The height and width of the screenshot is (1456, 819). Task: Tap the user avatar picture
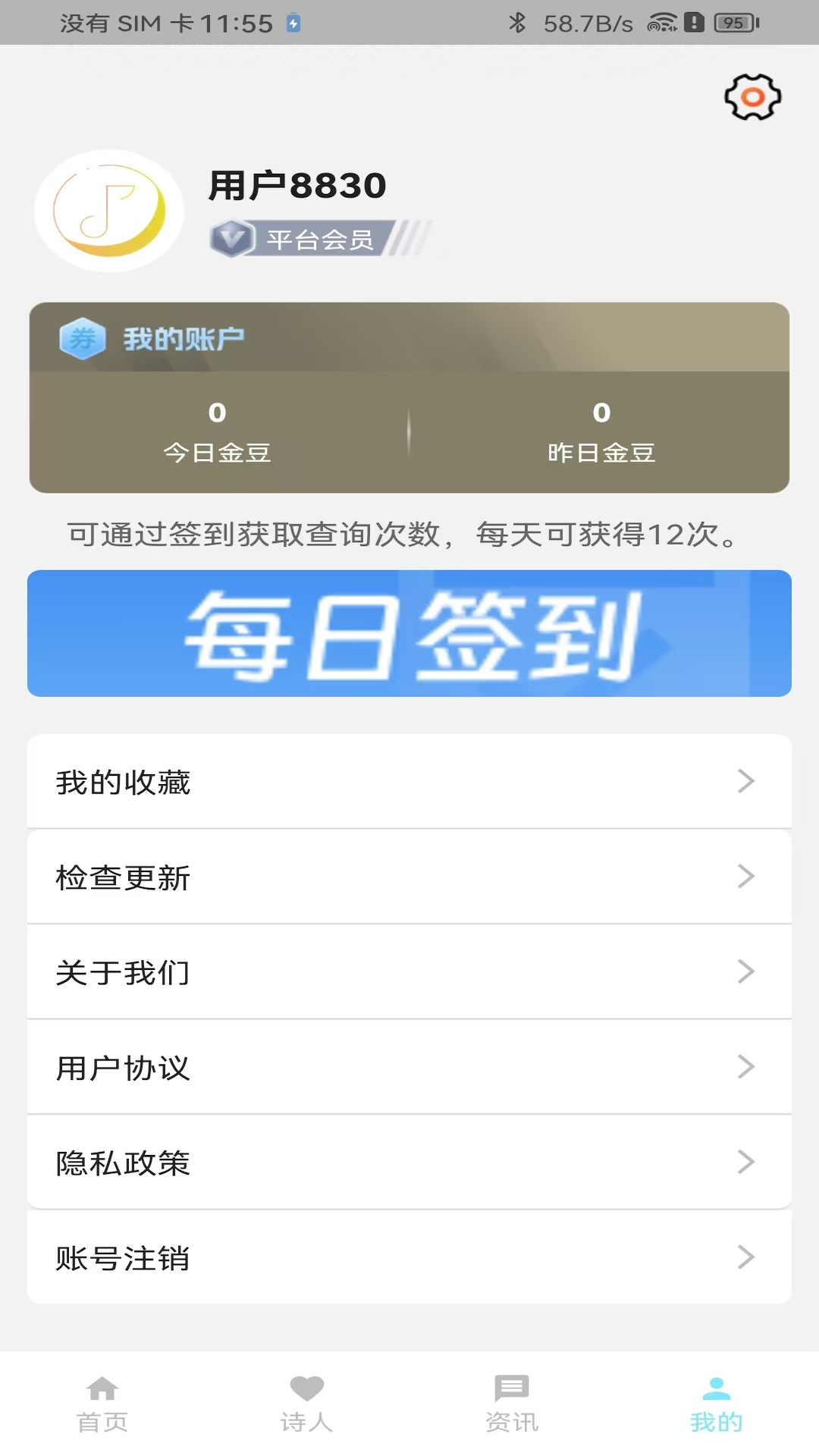click(109, 211)
